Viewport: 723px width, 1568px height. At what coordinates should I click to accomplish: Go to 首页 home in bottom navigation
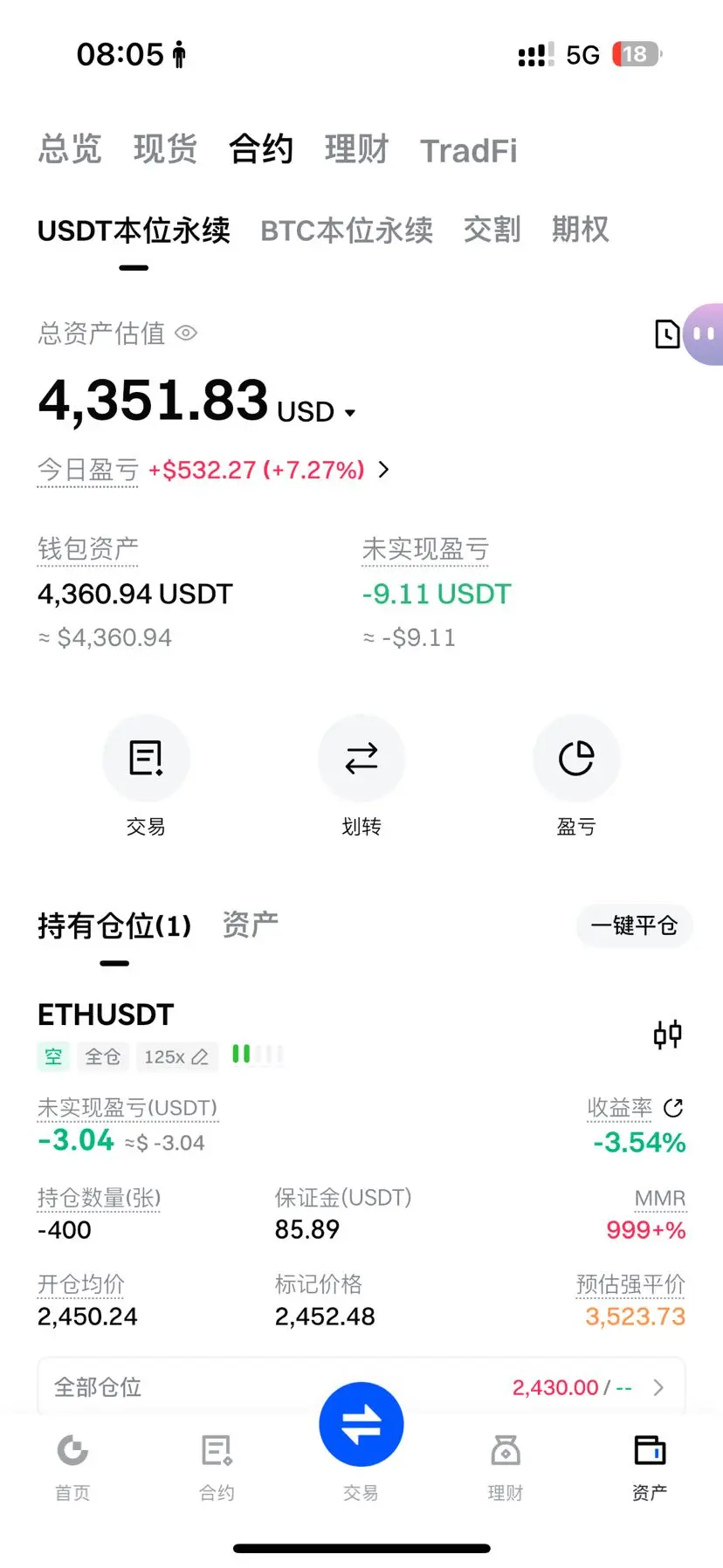tap(72, 1463)
